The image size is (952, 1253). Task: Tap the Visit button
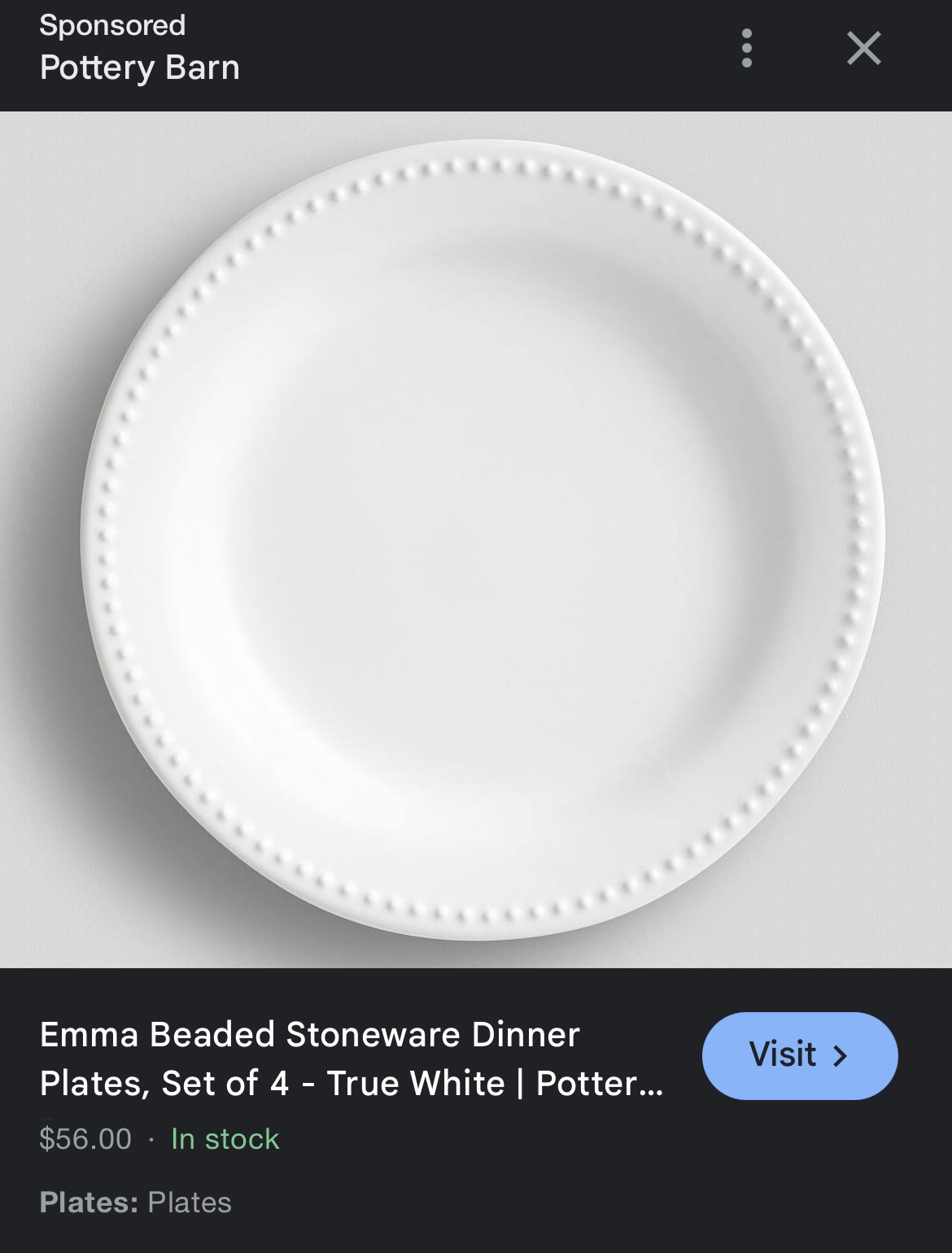[799, 1055]
